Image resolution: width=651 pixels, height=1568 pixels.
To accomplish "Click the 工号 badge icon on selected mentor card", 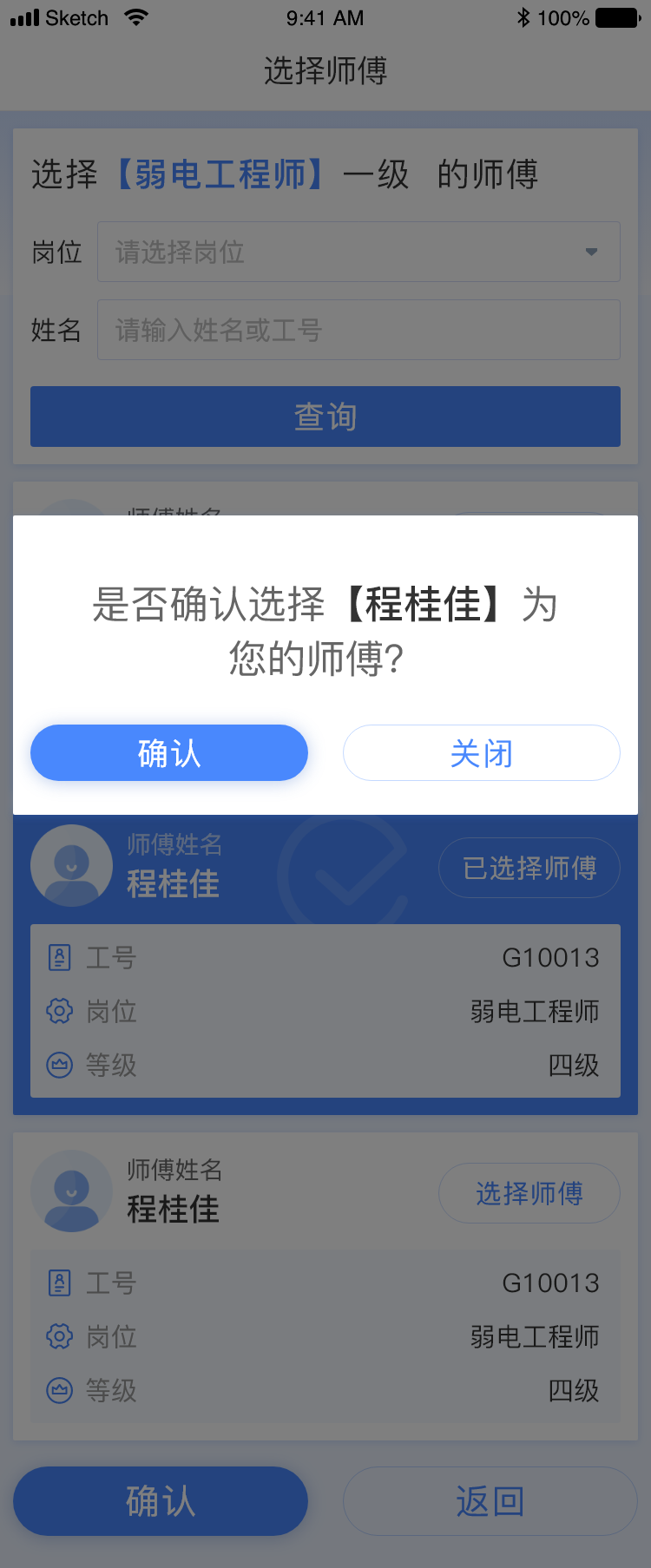I will (x=58, y=957).
